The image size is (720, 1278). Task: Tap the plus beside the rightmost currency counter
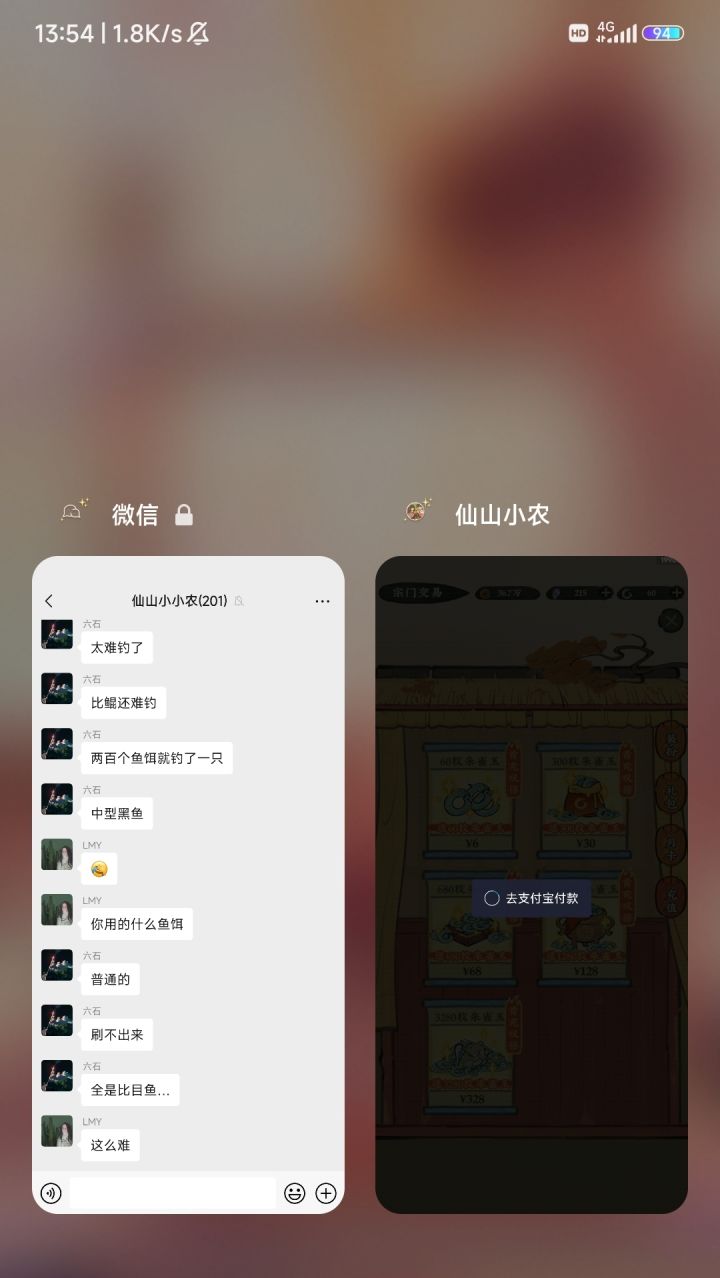676,593
